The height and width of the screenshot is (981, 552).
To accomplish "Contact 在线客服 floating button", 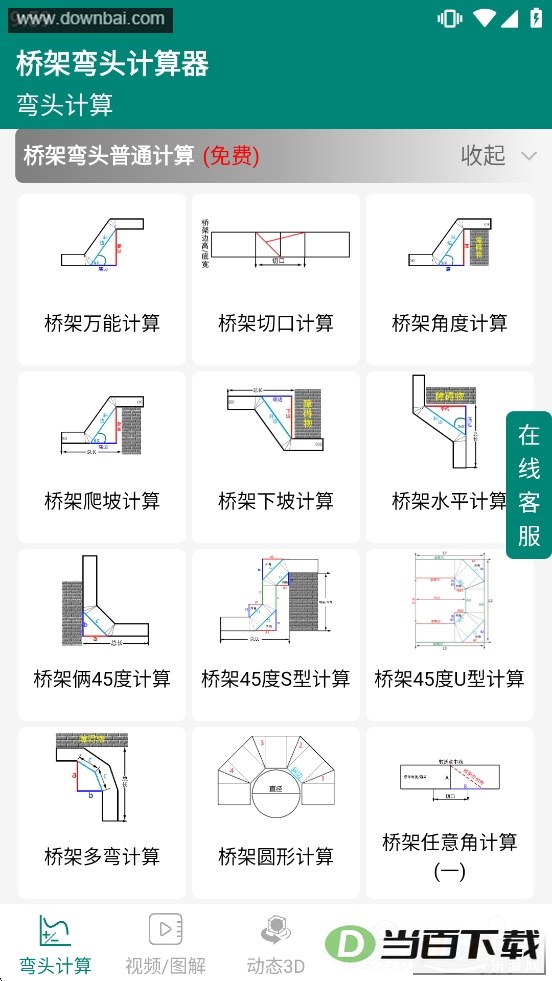I will [x=529, y=485].
